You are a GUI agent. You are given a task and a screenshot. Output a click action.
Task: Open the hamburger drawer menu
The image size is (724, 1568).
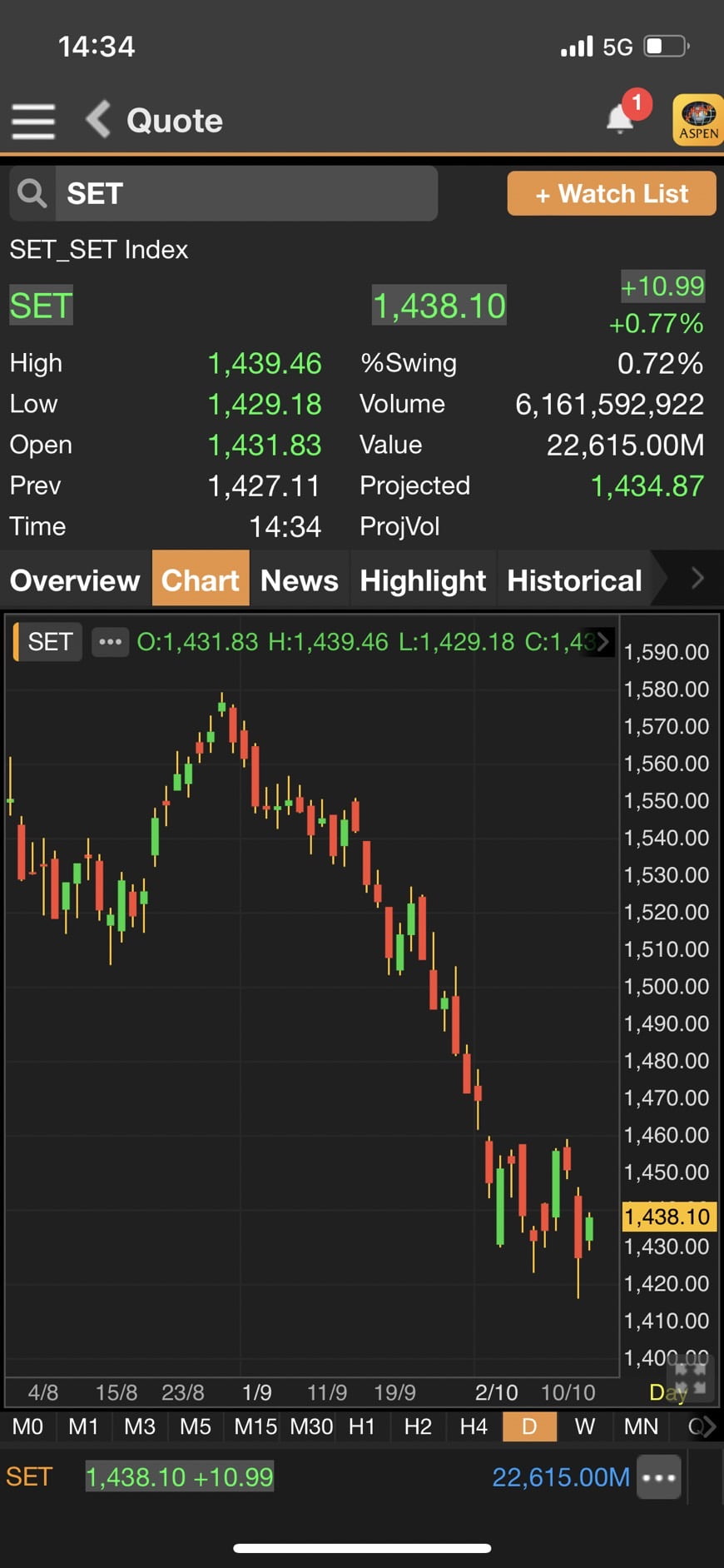point(33,122)
